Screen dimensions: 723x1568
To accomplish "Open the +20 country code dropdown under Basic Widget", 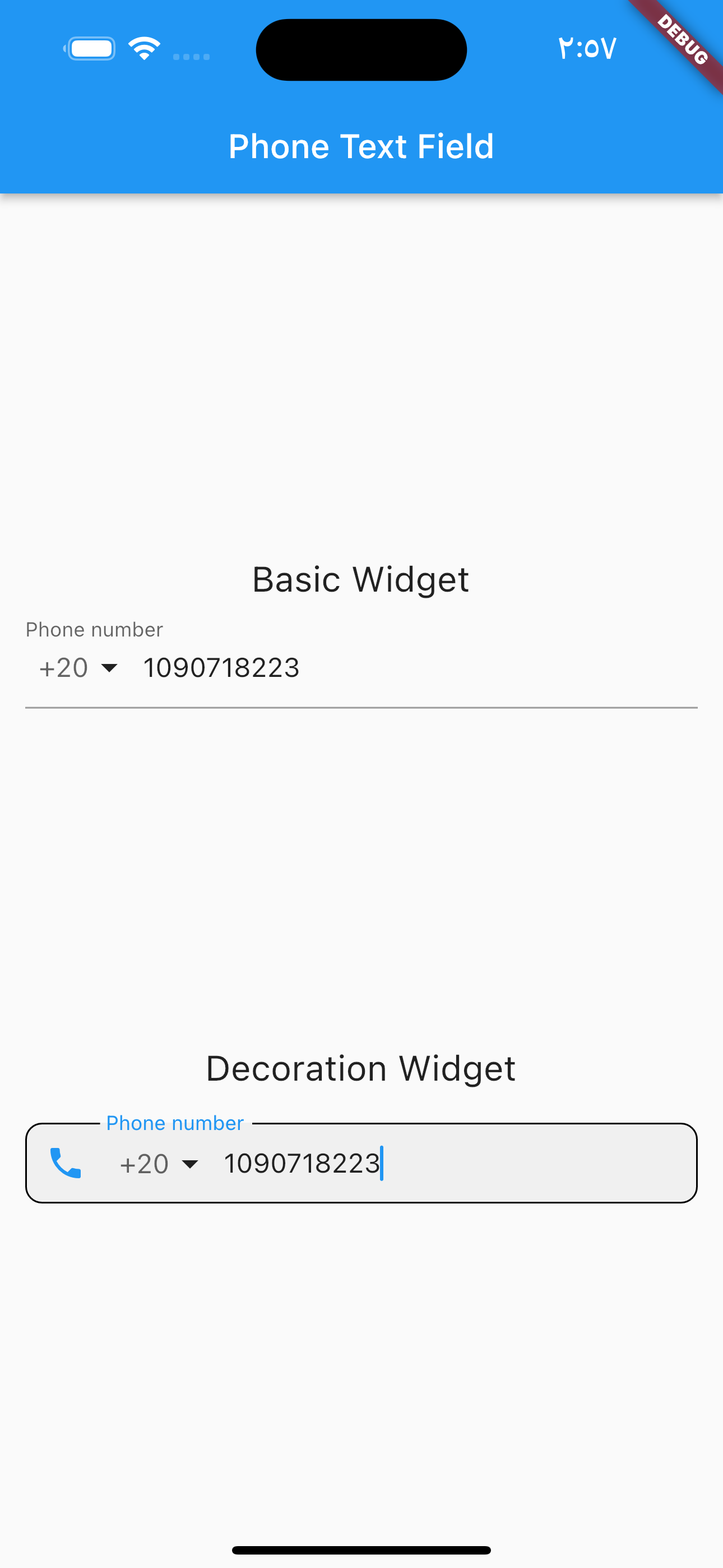I will click(x=78, y=668).
